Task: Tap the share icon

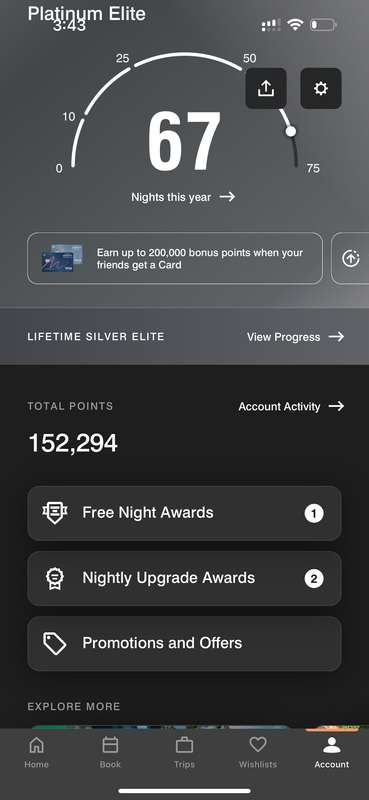Action: click(265, 88)
